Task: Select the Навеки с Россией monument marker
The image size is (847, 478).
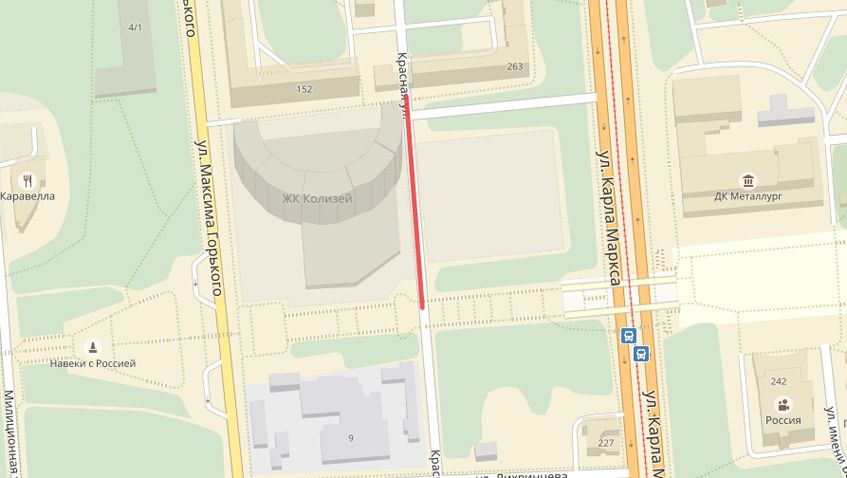Action: (x=93, y=347)
